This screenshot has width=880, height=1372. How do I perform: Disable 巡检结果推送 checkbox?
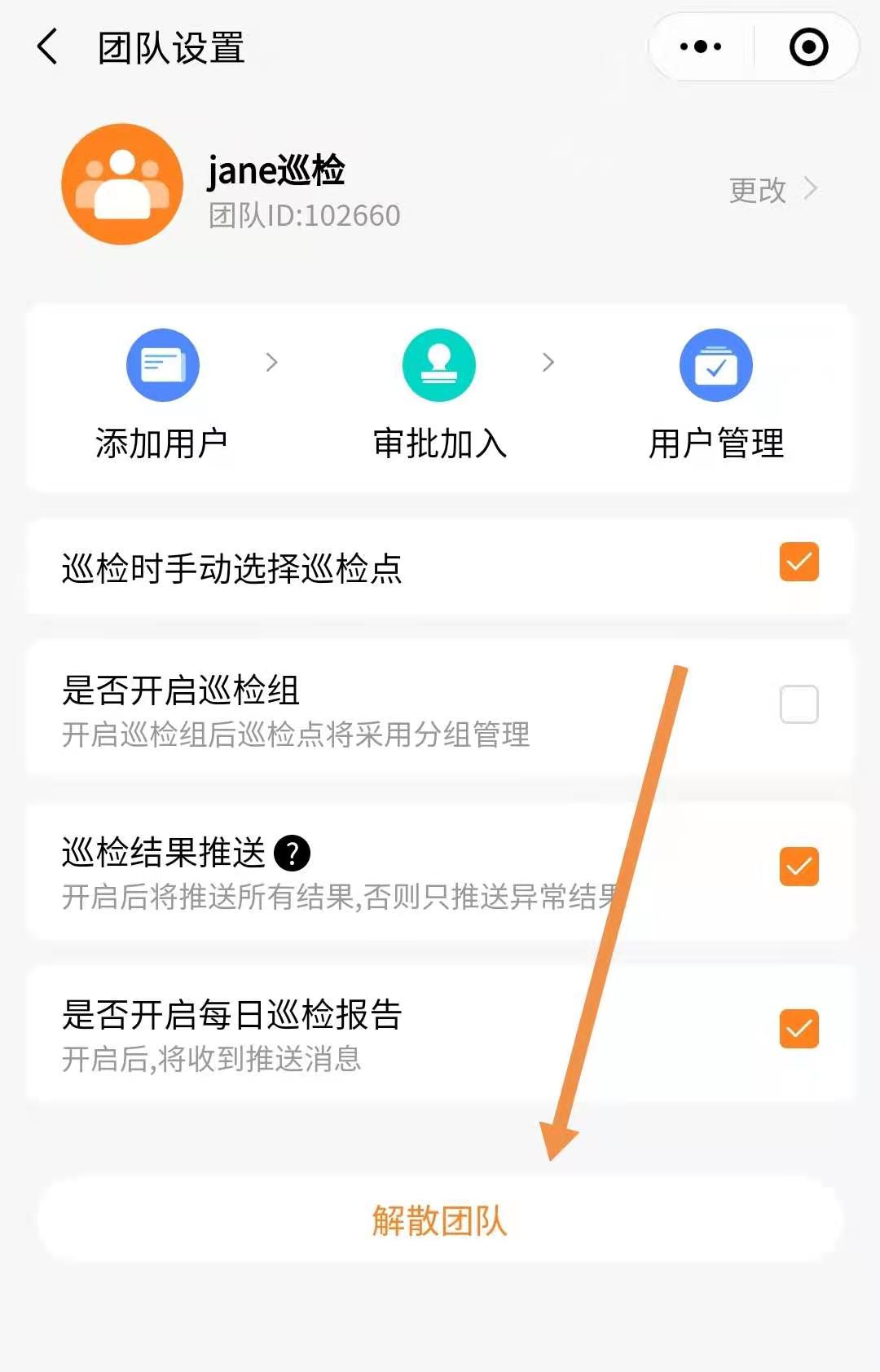coord(799,867)
